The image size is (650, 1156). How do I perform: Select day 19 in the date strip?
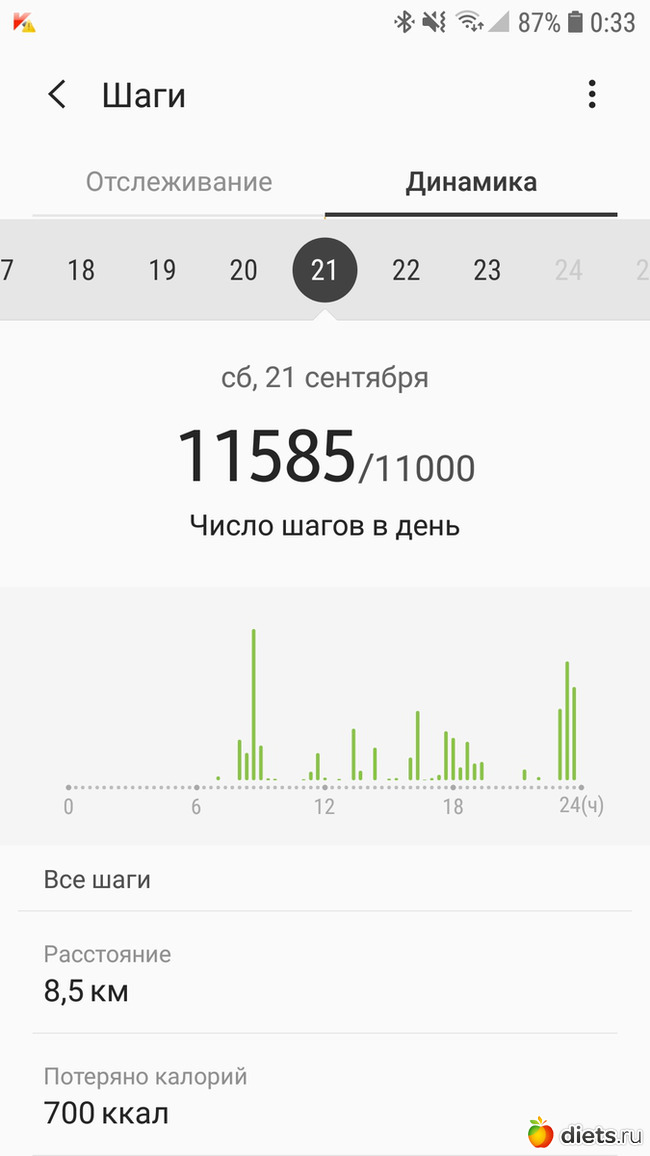tap(162, 270)
